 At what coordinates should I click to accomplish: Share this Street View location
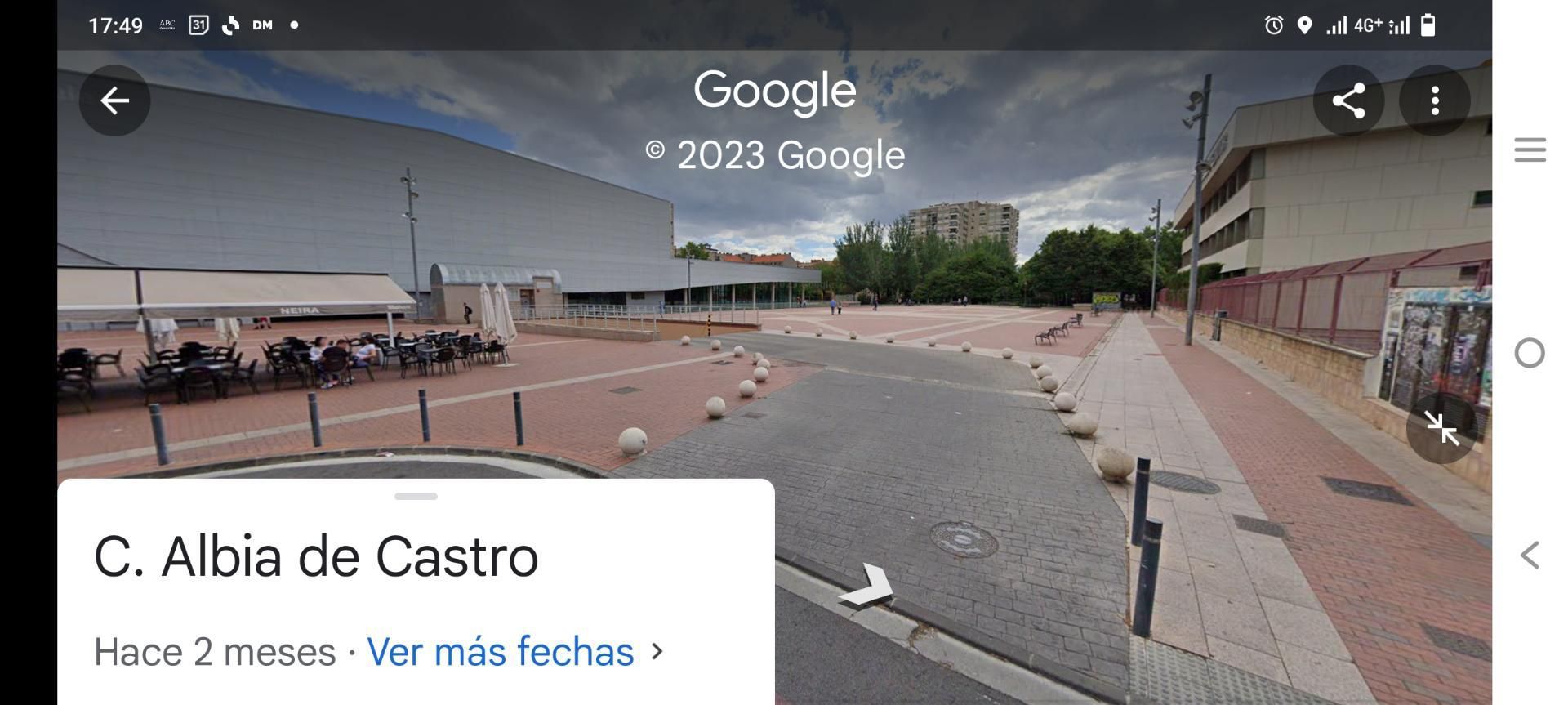[1348, 100]
